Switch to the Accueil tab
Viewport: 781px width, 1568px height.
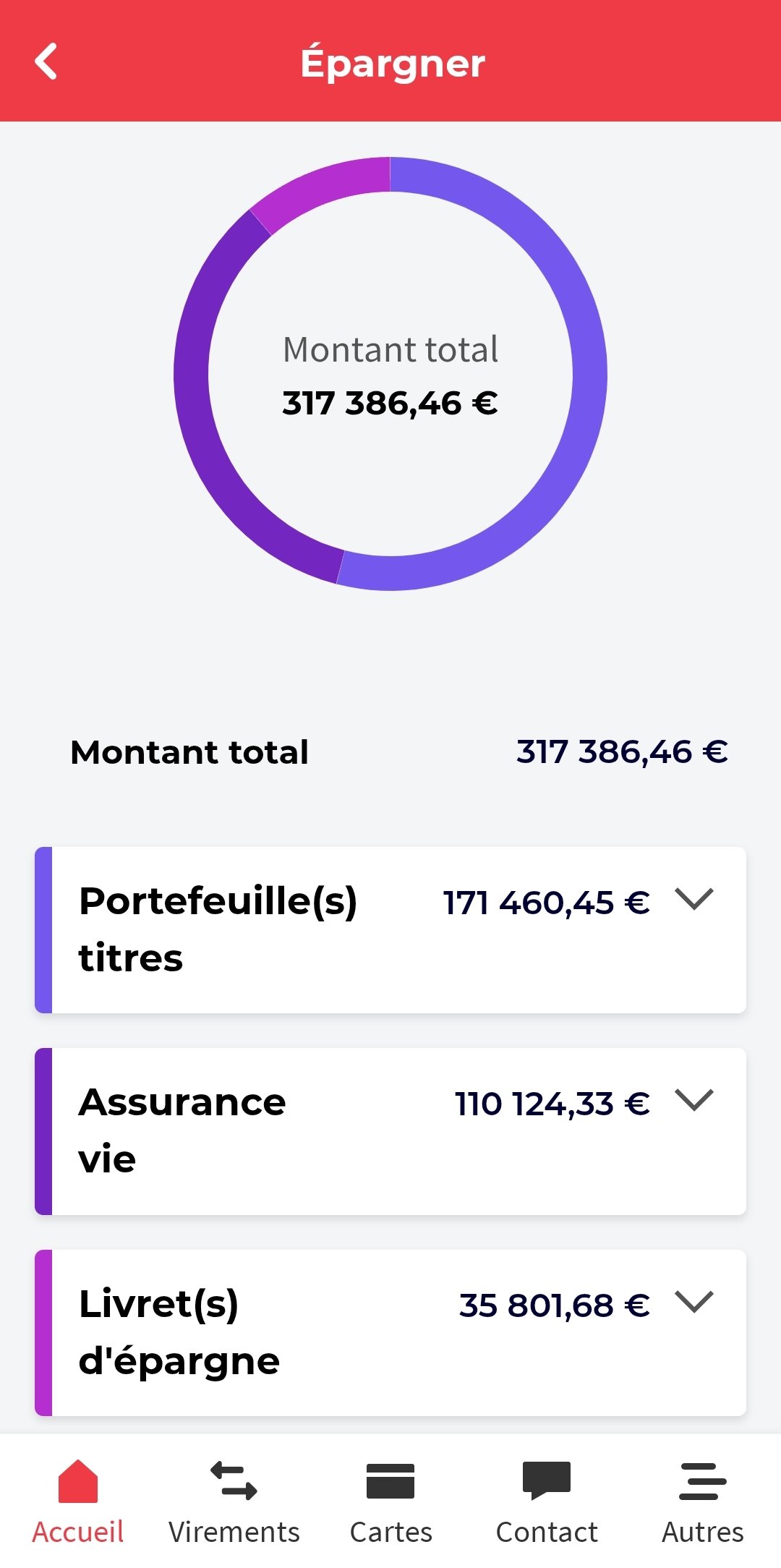78,1501
